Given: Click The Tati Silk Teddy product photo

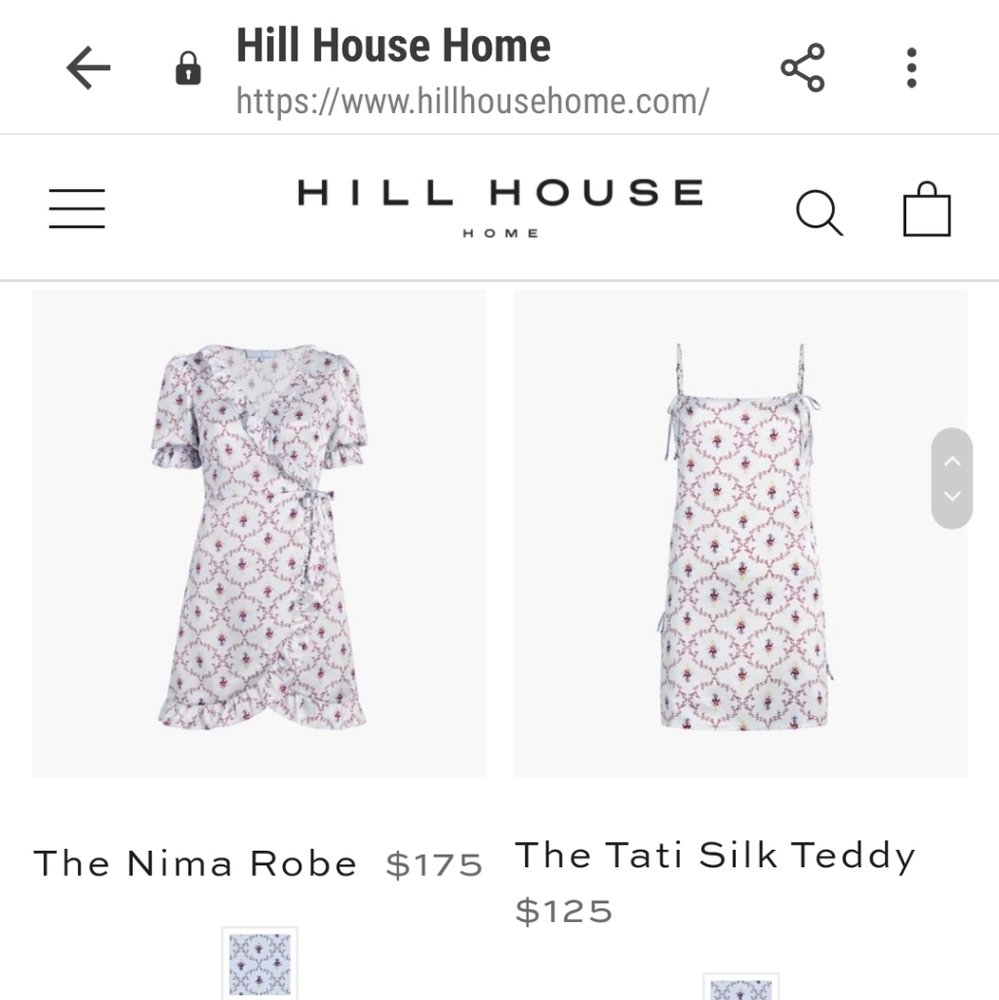Looking at the screenshot, I should (x=740, y=533).
